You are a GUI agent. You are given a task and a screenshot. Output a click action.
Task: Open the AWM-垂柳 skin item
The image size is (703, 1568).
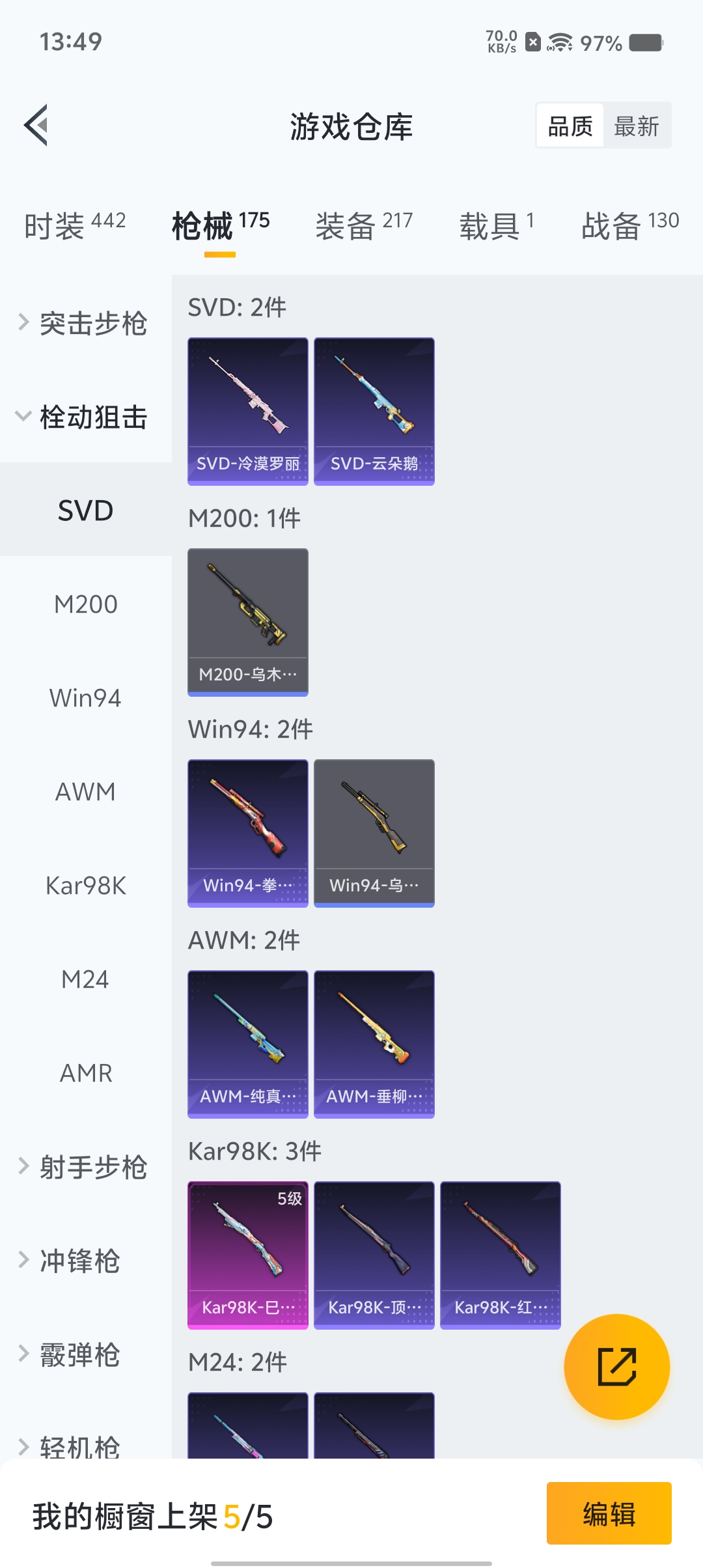click(374, 1044)
